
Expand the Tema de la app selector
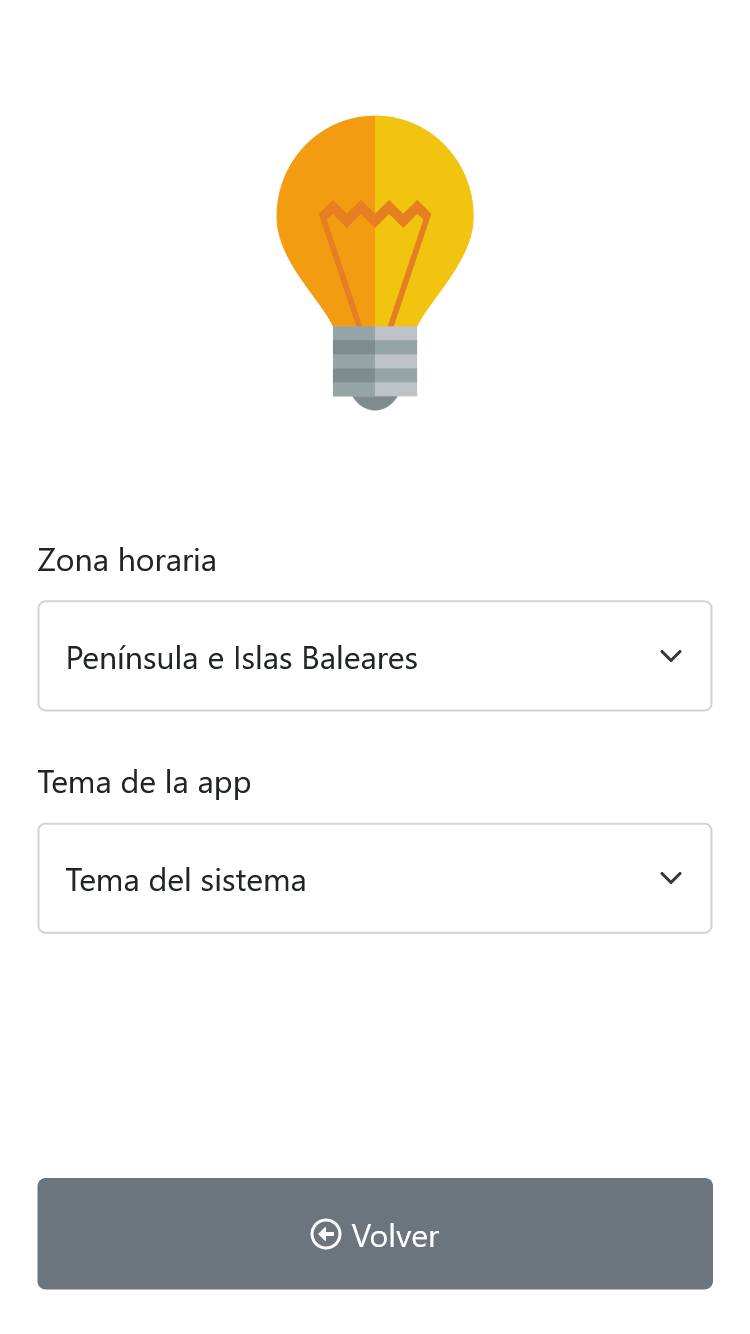[x=375, y=878]
